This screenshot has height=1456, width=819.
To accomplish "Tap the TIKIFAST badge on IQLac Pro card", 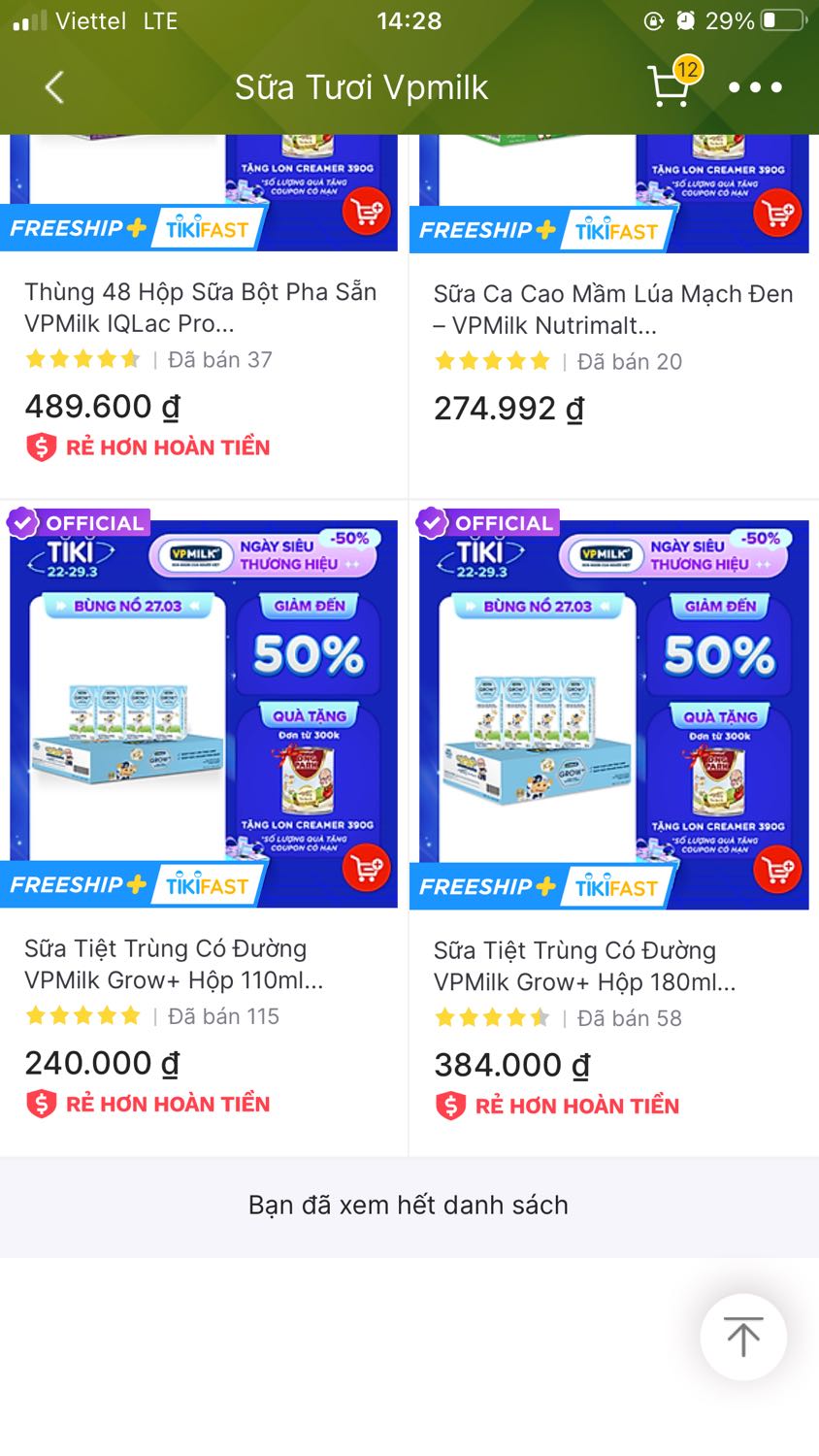I will click(207, 228).
